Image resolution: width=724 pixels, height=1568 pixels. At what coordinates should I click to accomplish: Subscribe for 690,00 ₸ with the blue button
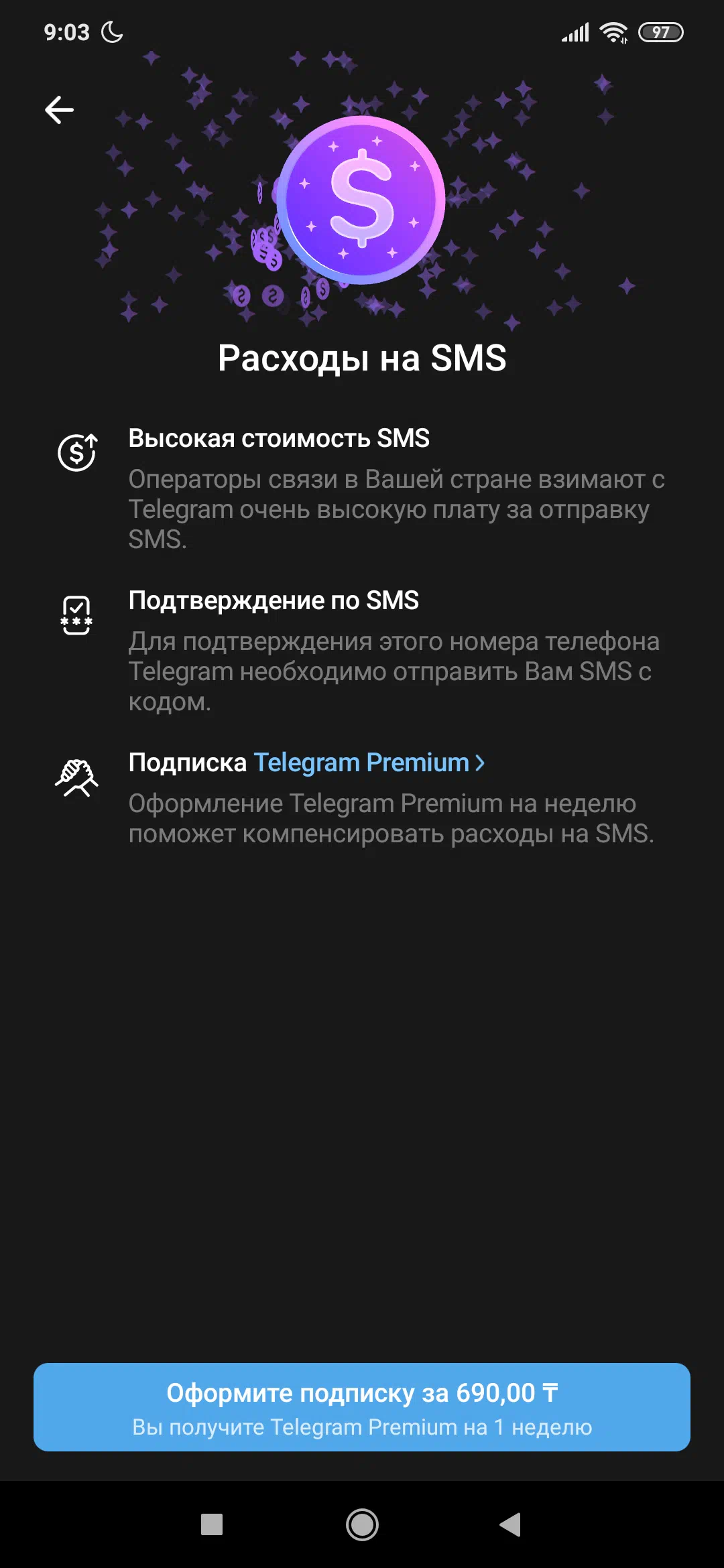(362, 1407)
